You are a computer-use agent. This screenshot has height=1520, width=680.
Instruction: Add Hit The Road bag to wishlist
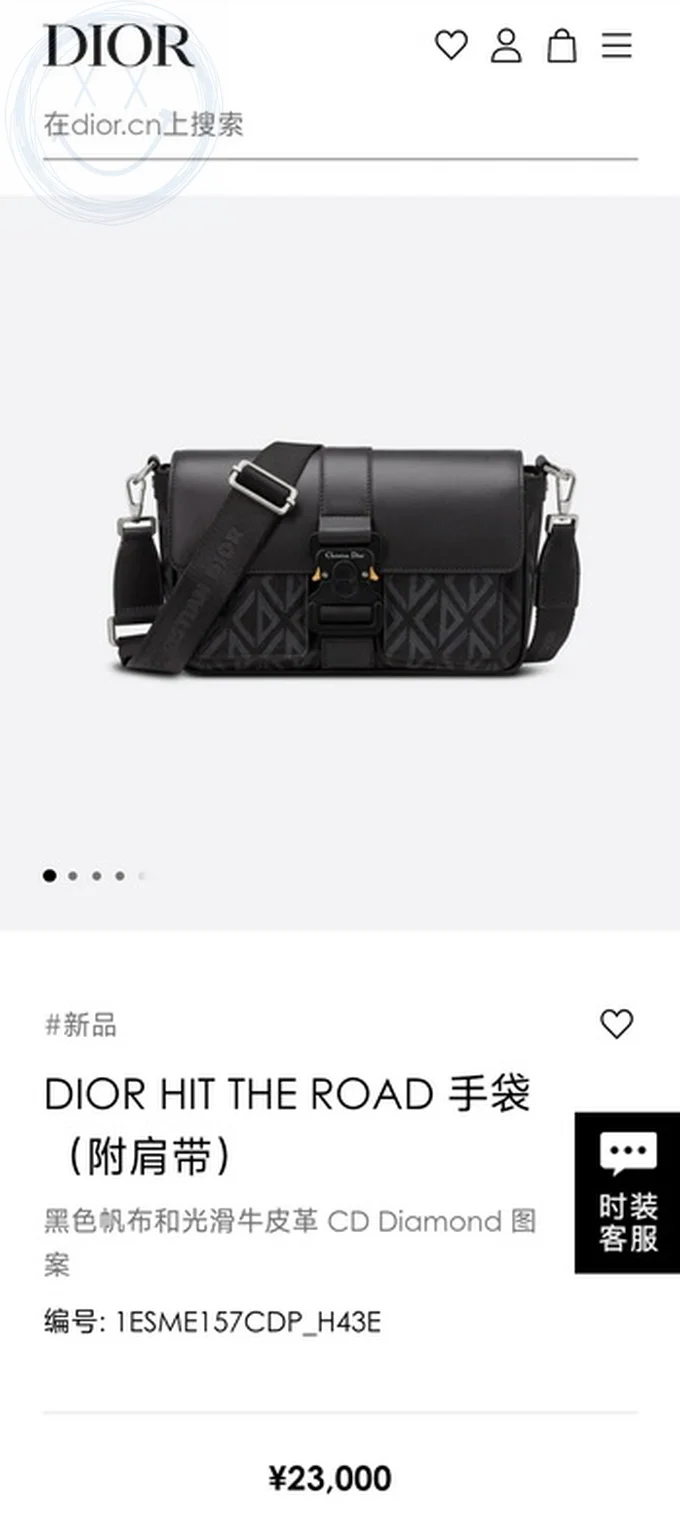(x=616, y=1024)
